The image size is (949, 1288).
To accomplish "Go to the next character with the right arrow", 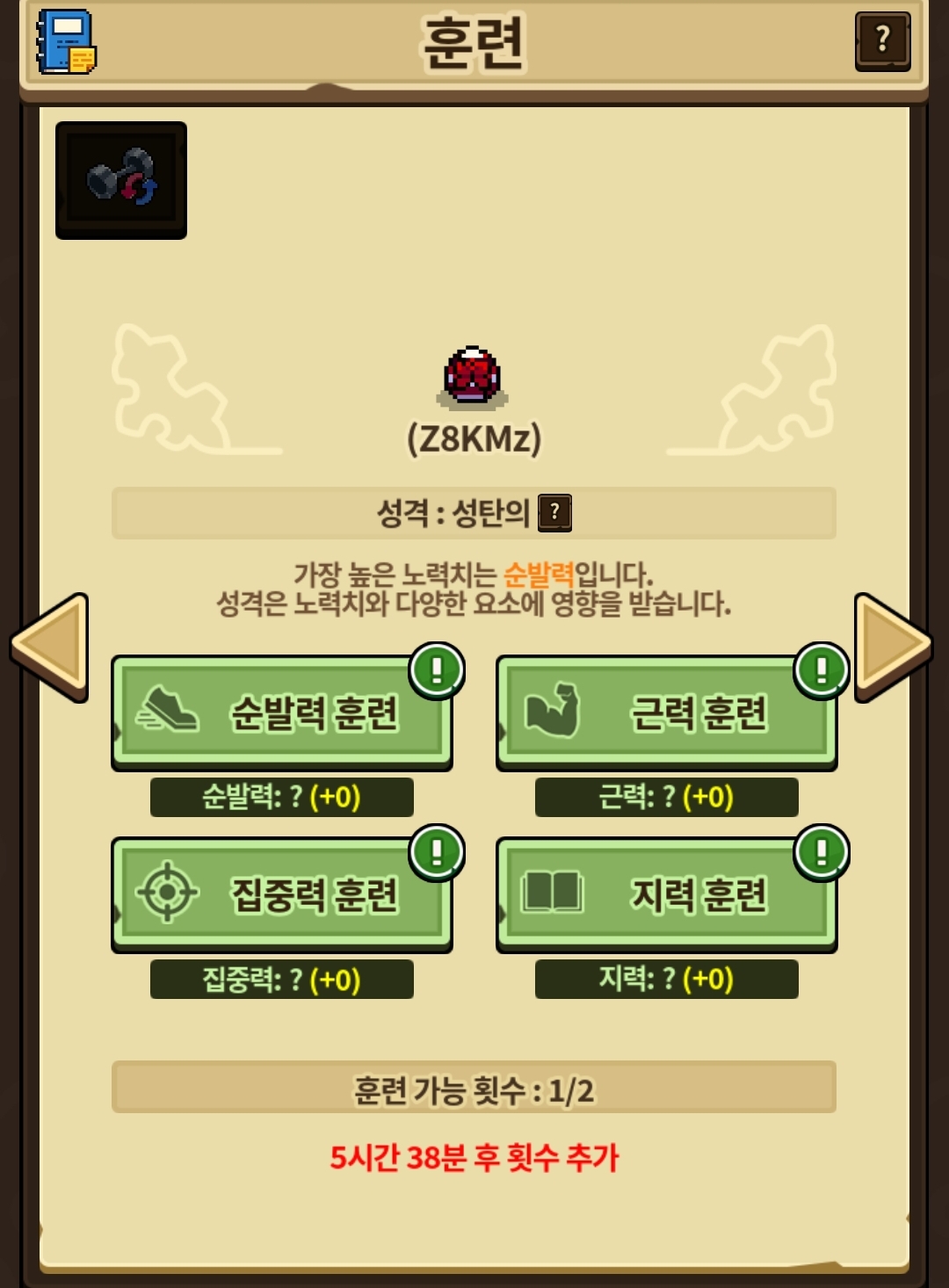I will click(893, 647).
